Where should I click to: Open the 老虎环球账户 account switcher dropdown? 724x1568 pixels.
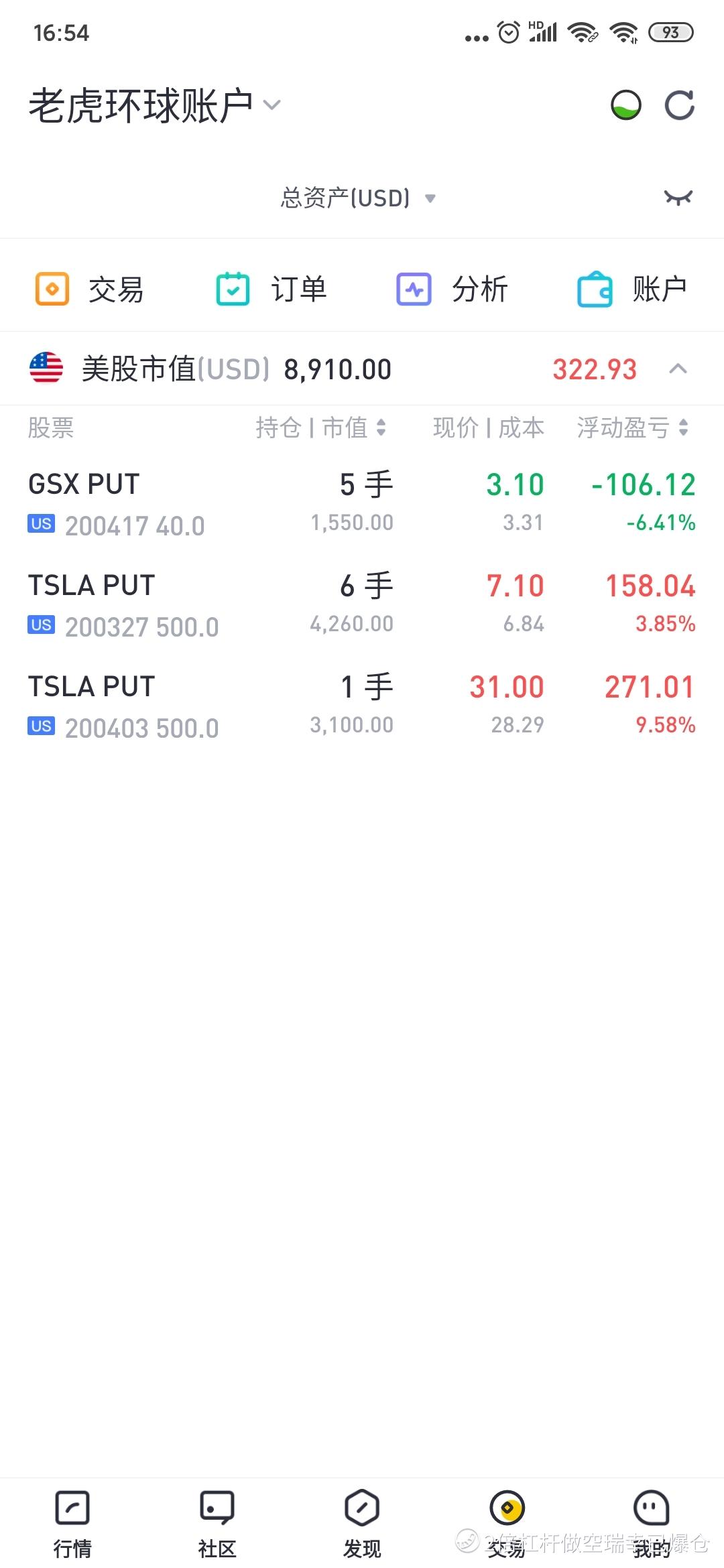pos(155,105)
